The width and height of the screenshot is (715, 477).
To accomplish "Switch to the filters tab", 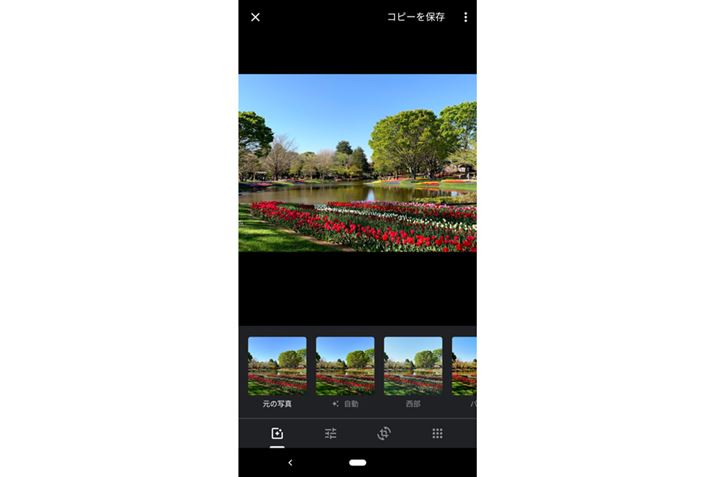I will click(277, 433).
